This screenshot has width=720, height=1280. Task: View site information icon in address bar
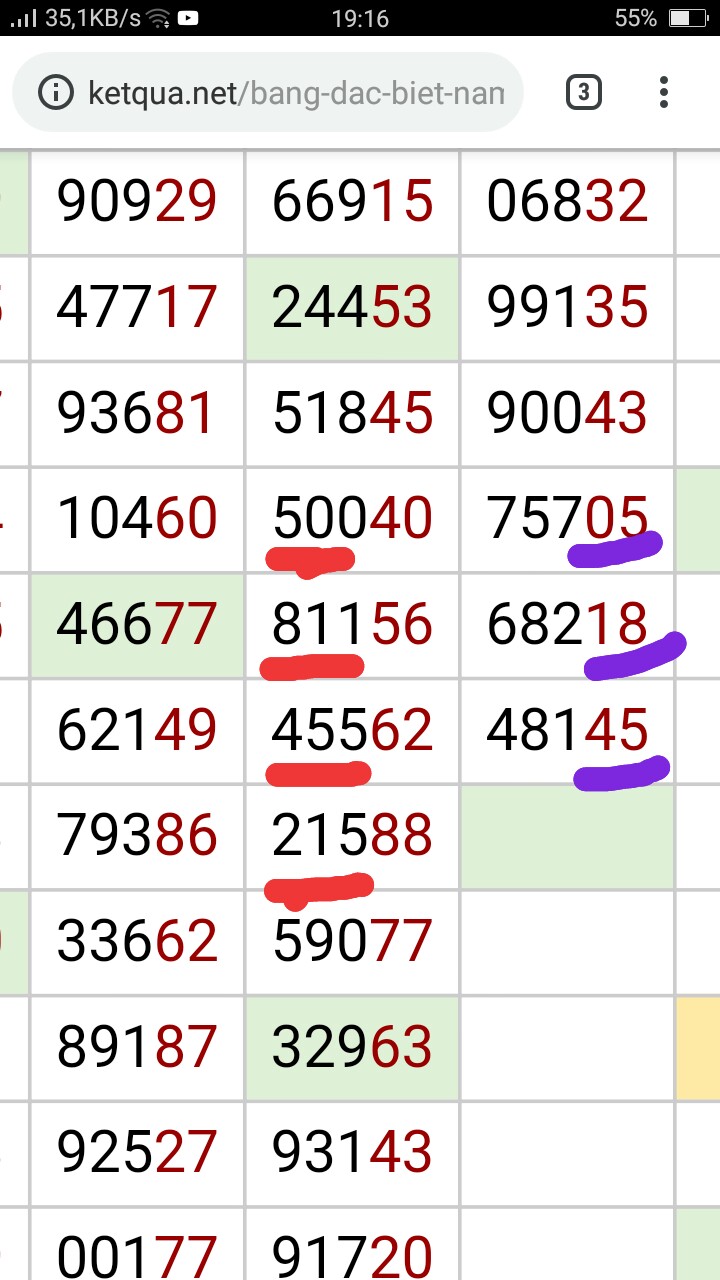(x=56, y=94)
